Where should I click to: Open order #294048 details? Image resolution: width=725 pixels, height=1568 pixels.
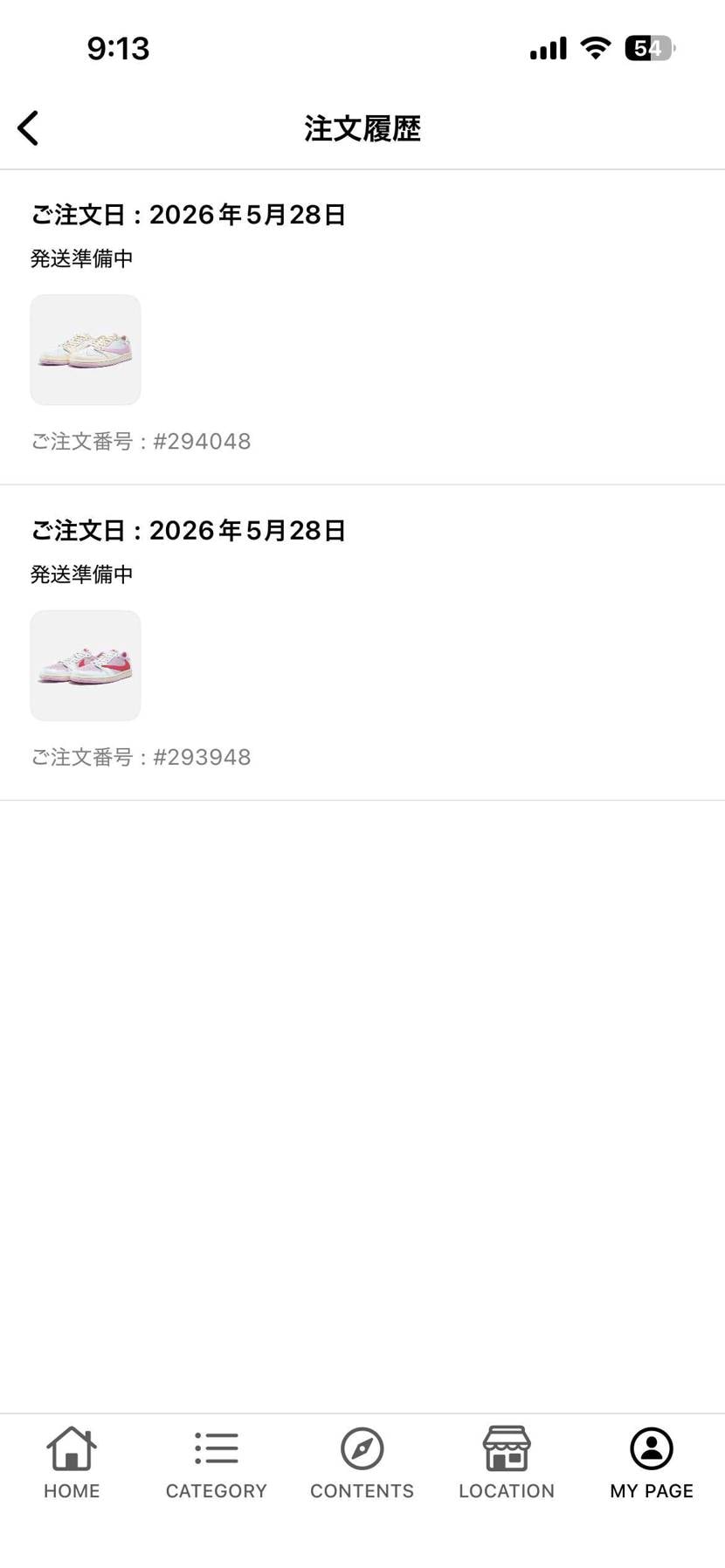(x=362, y=327)
